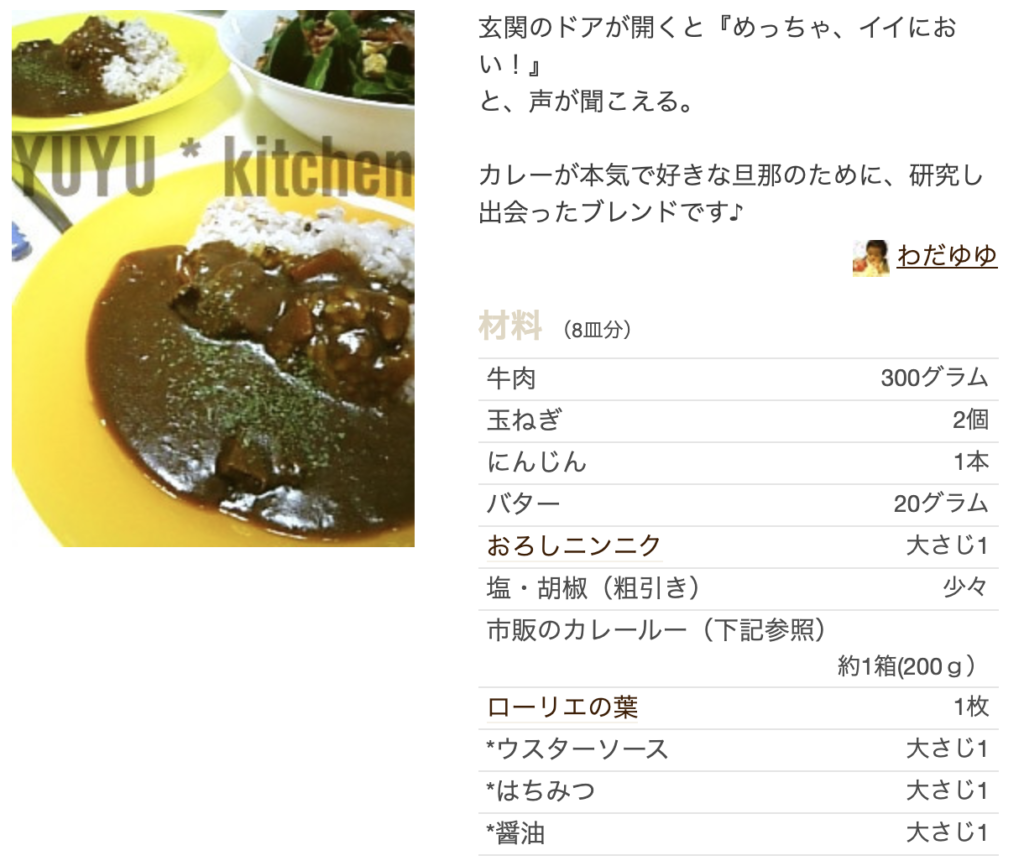The height and width of the screenshot is (866, 1024).
Task: Enlarge the curry recipe photo
Action: [x=213, y=278]
